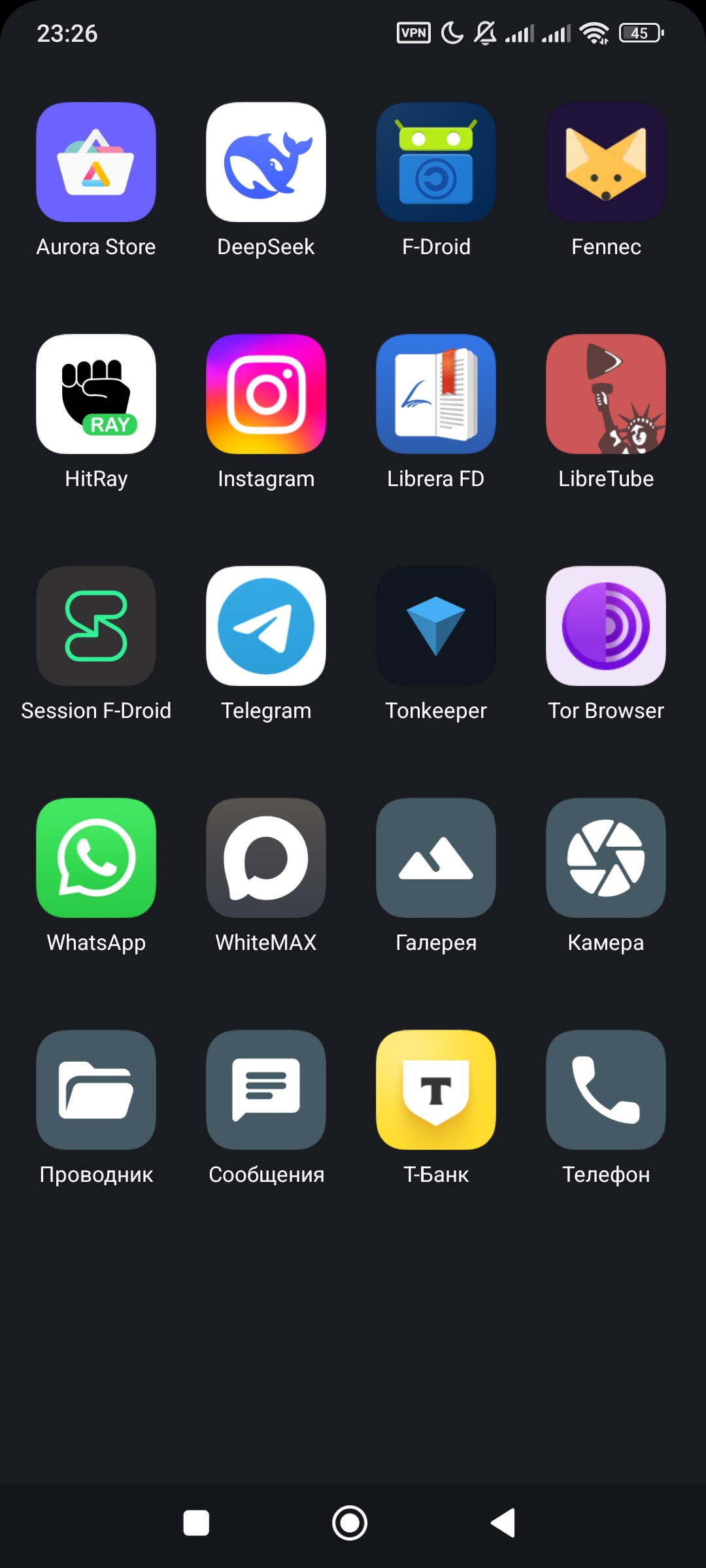
Task: Launch Tor Browser
Action: pyautogui.click(x=606, y=626)
